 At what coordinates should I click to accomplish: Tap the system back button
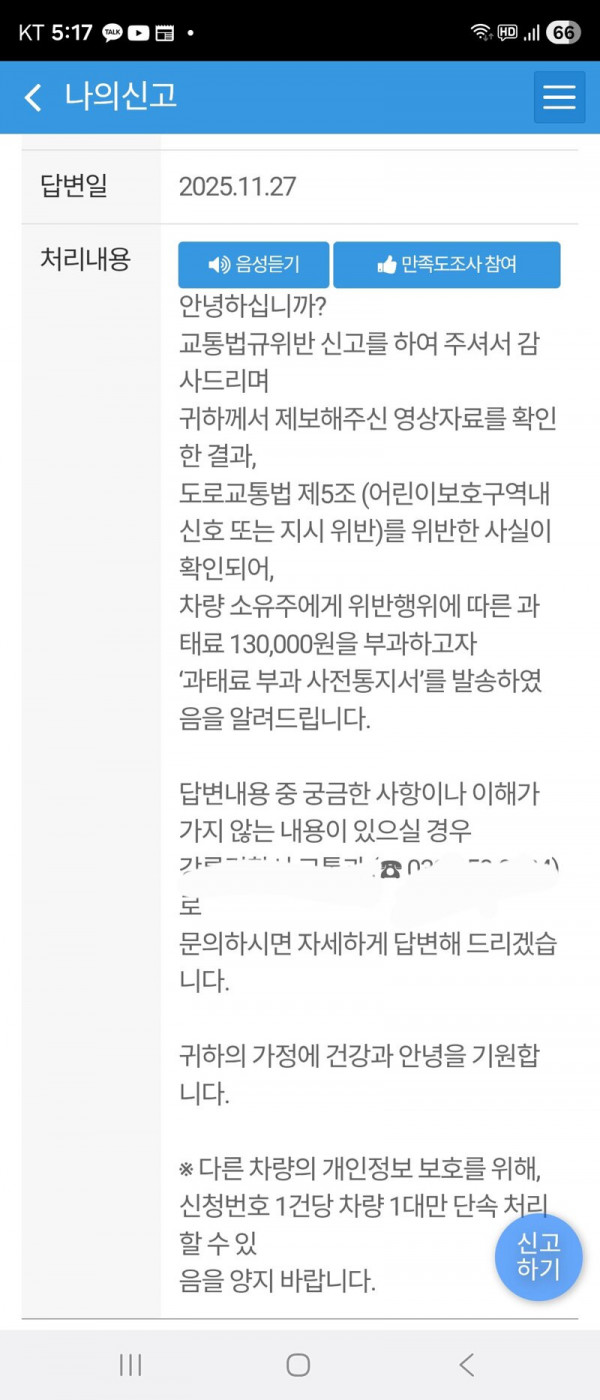(466, 1365)
